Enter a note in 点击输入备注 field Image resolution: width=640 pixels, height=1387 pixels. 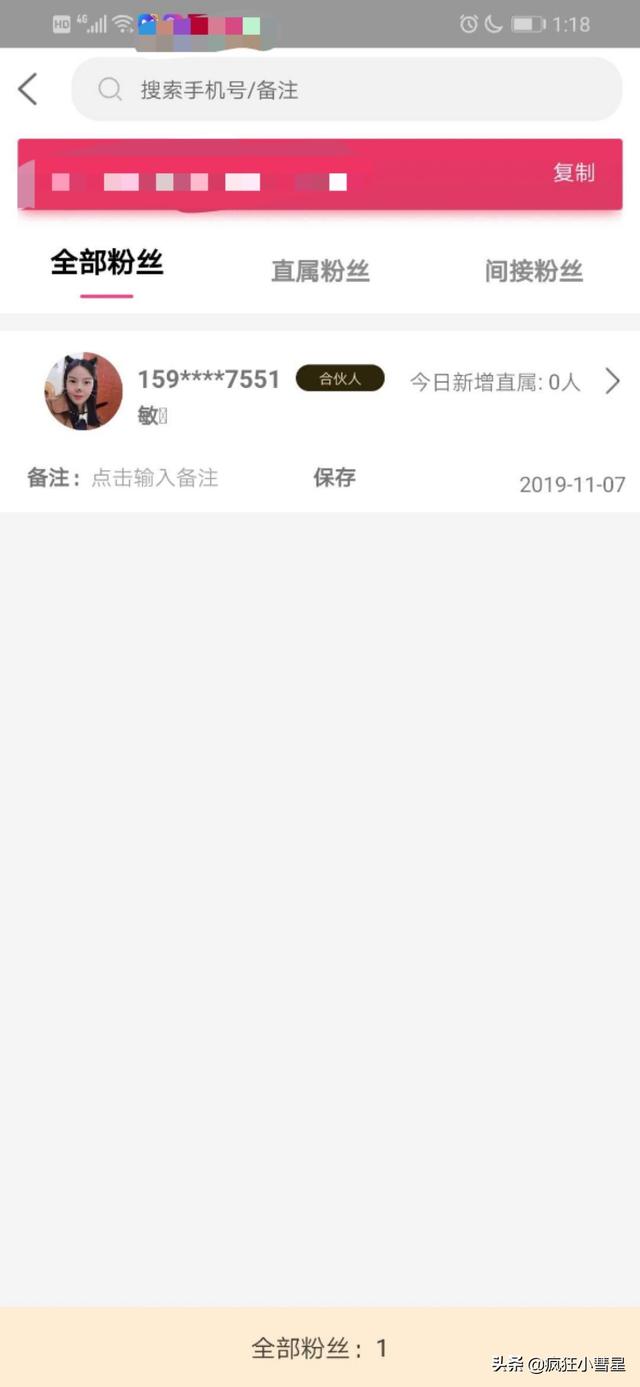(155, 478)
